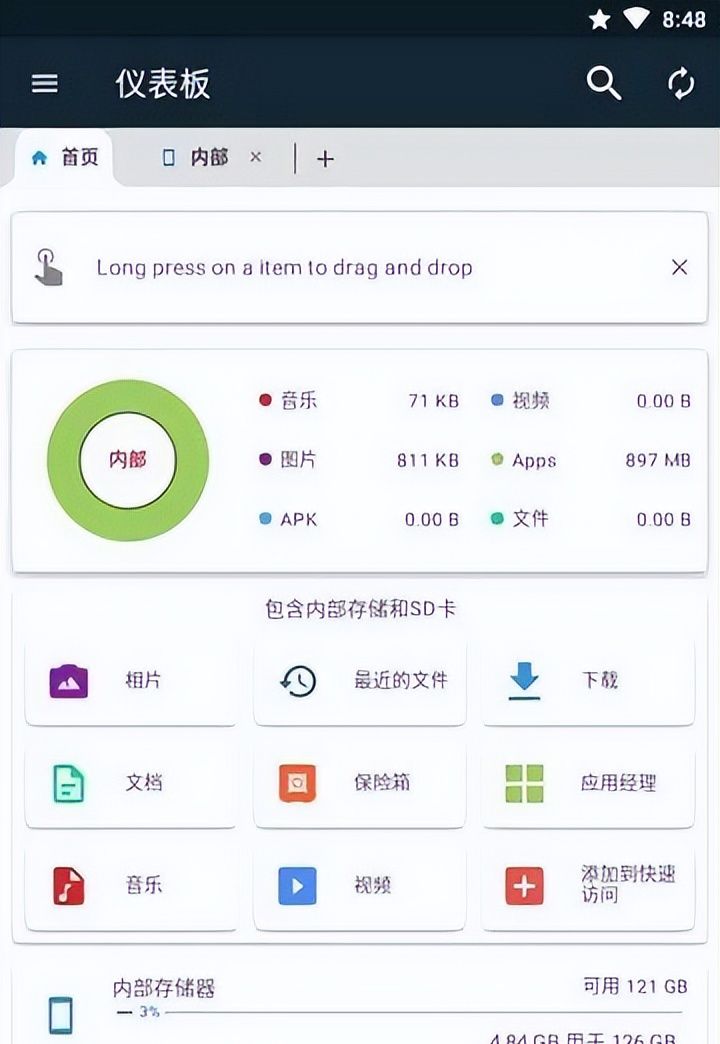Select 添加到快速访问
Viewport: 720px width, 1044px height.
588,886
